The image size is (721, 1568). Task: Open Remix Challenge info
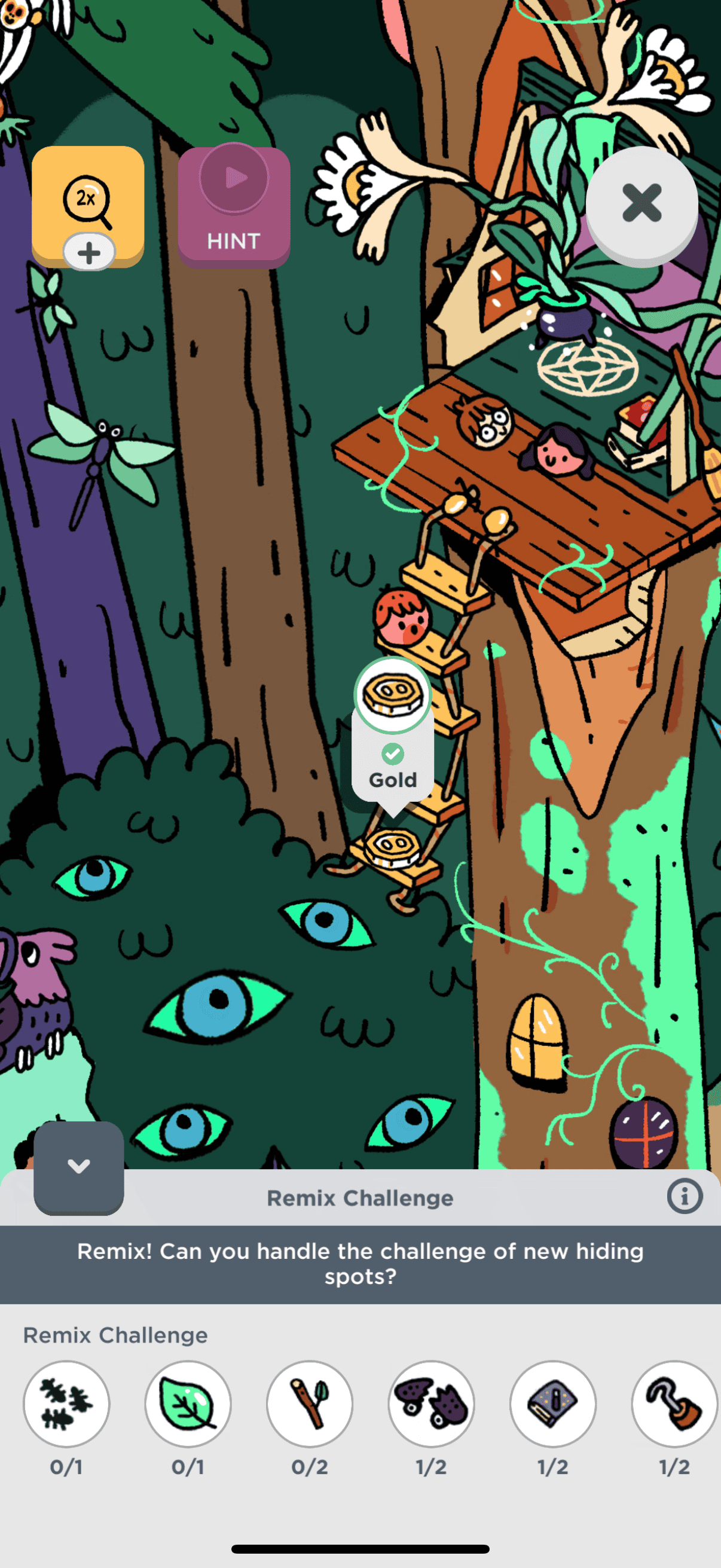click(x=684, y=1197)
